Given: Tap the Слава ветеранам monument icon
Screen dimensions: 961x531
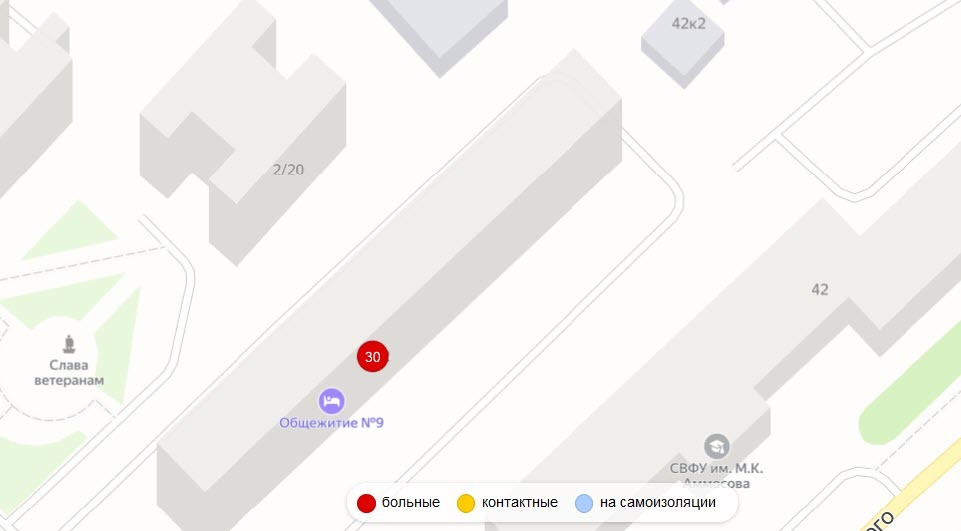Looking at the screenshot, I should [x=69, y=345].
